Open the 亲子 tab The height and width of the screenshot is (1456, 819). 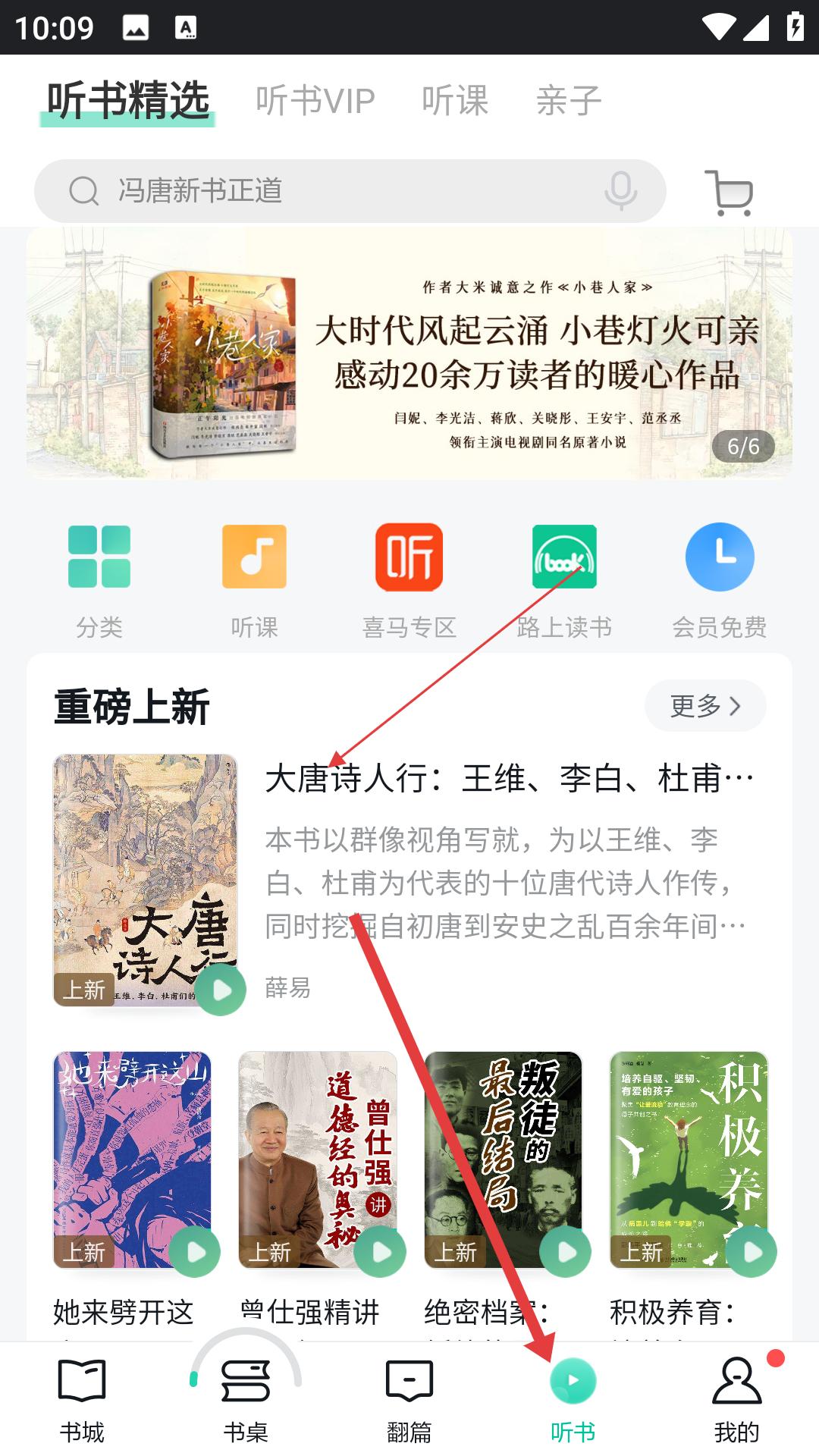tap(569, 101)
